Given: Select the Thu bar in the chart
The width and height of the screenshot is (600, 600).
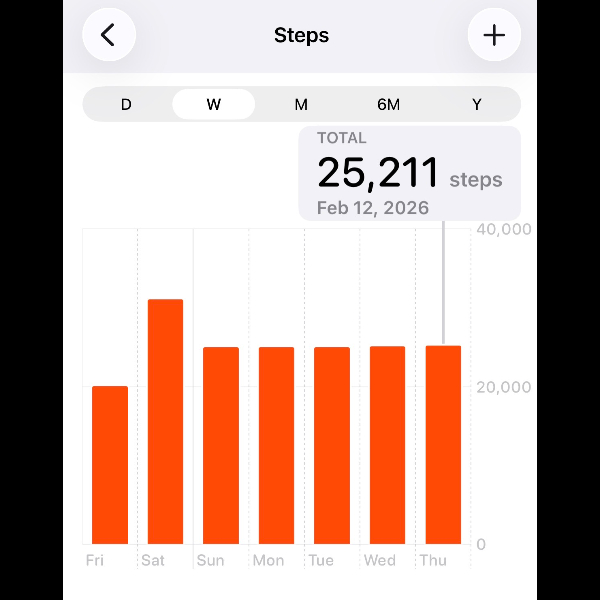Looking at the screenshot, I should (x=443, y=445).
